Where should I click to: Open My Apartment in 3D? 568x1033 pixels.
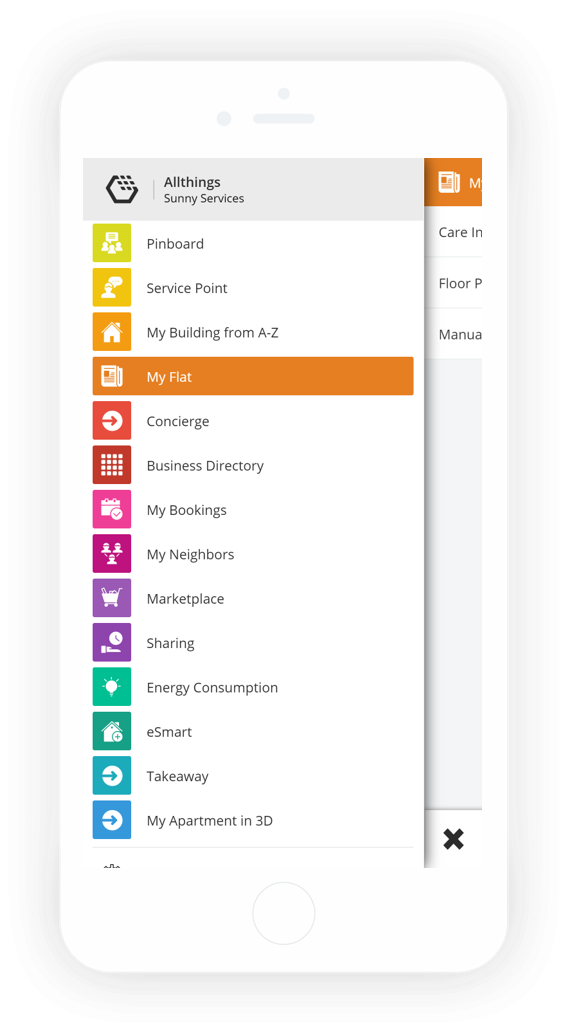[253, 820]
